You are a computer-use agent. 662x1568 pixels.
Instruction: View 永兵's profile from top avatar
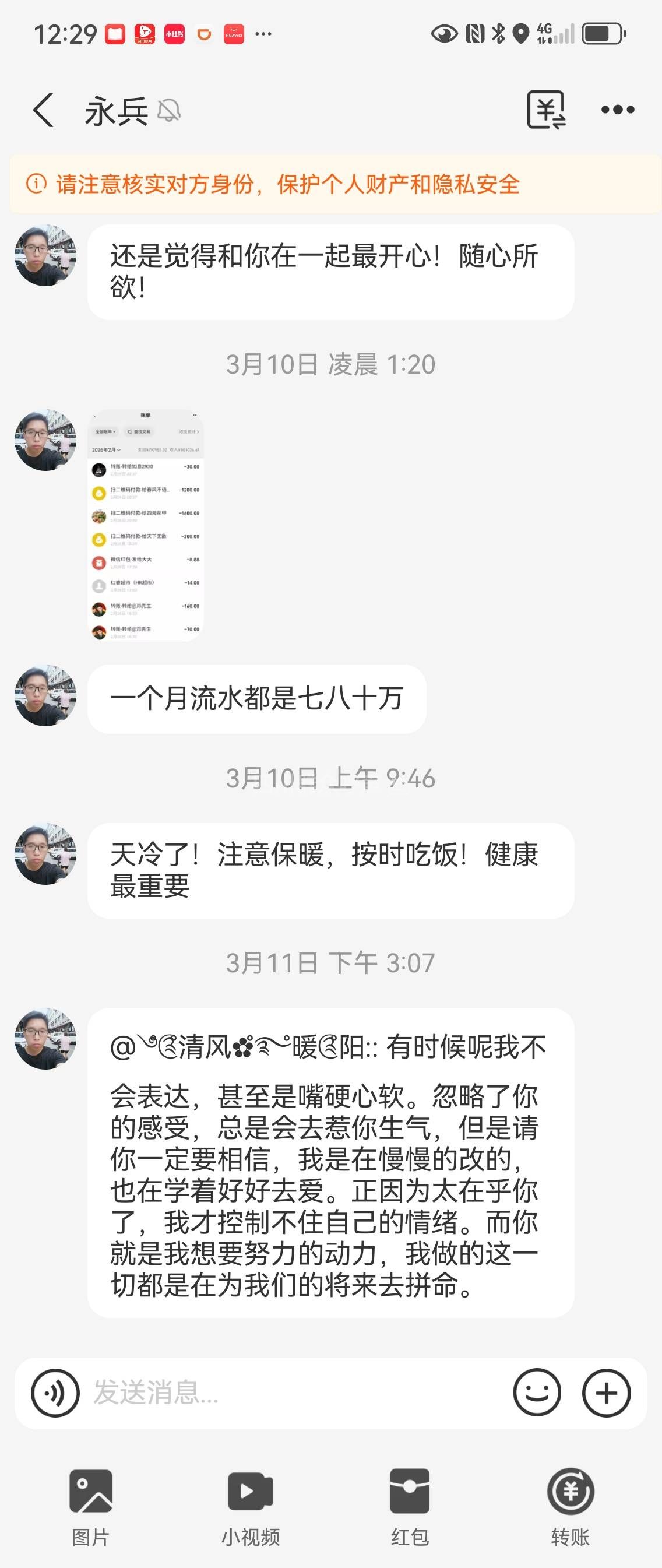(45, 256)
